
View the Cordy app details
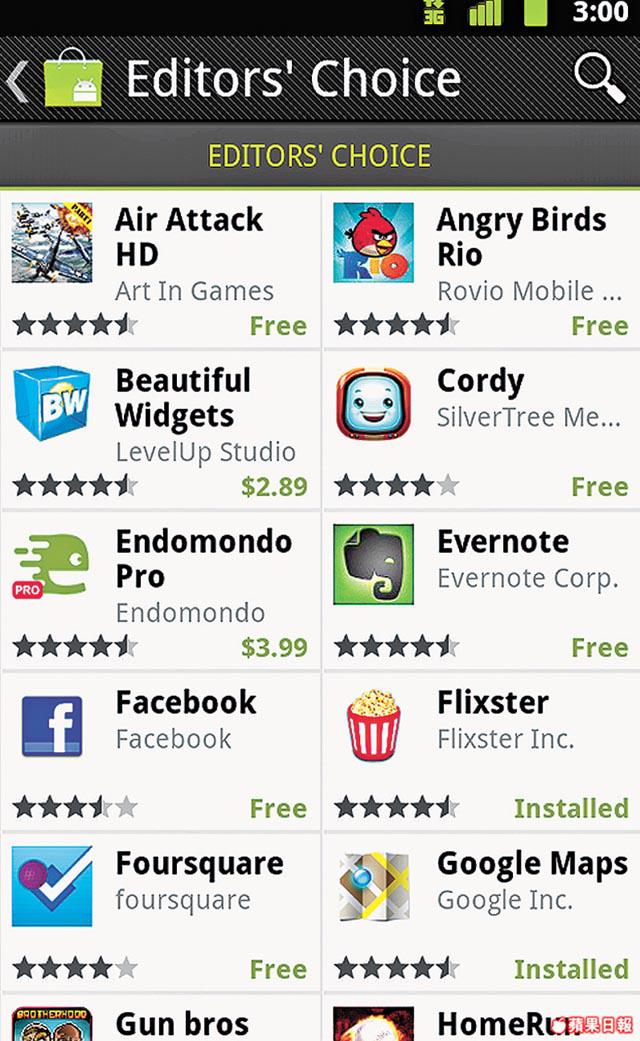(481, 429)
